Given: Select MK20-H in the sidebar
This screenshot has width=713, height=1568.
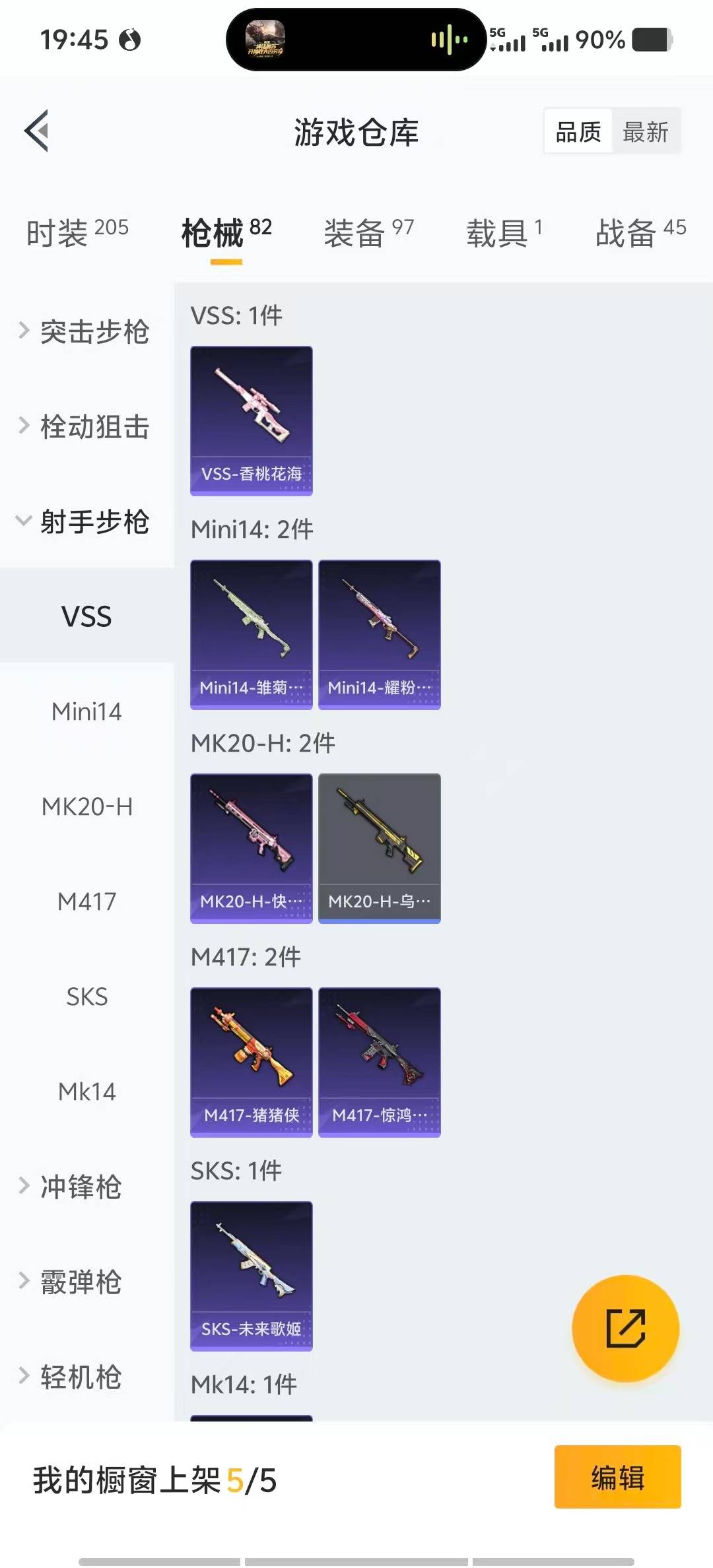Looking at the screenshot, I should tap(86, 806).
